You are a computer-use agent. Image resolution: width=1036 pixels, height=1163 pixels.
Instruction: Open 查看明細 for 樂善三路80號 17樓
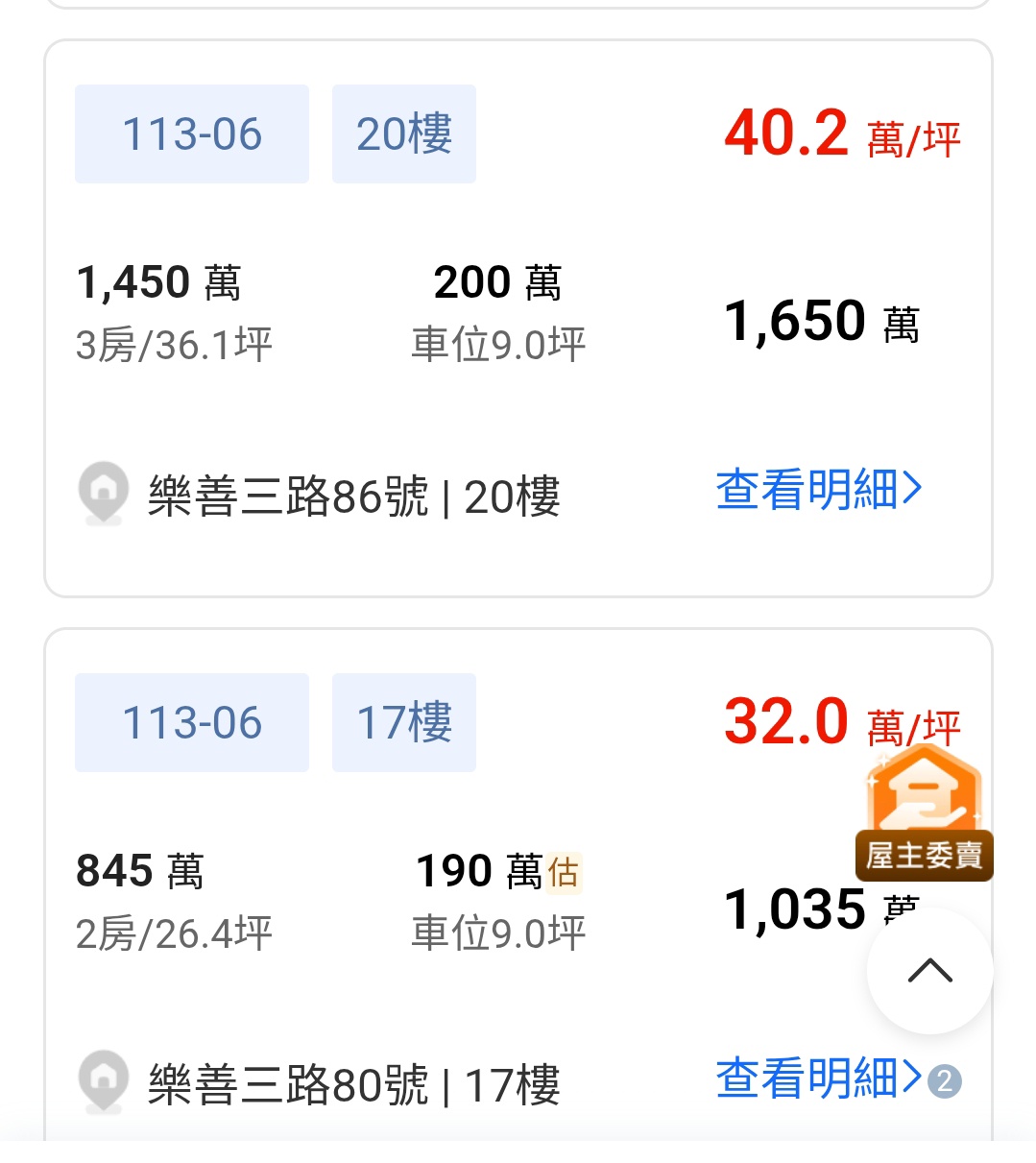818,1078
